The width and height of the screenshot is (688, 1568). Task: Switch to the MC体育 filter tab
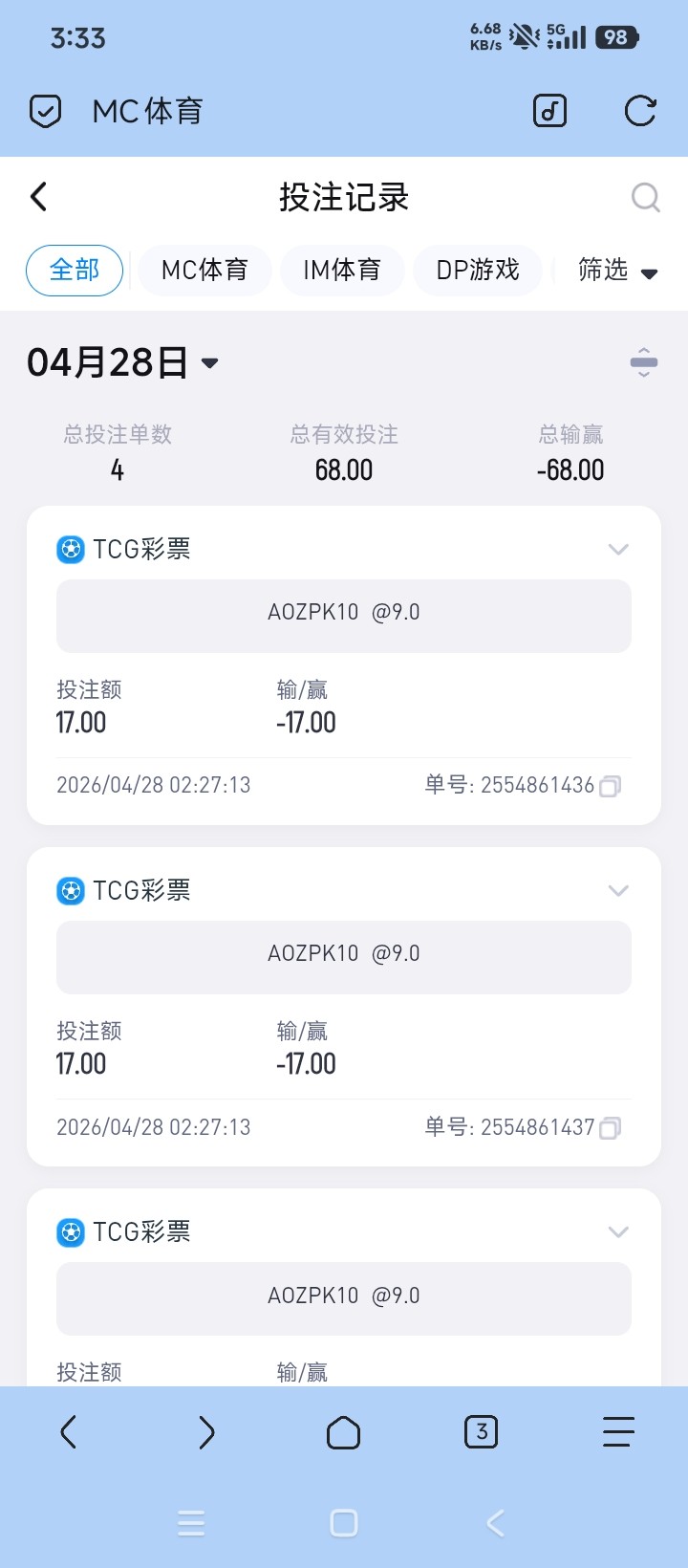204,271
